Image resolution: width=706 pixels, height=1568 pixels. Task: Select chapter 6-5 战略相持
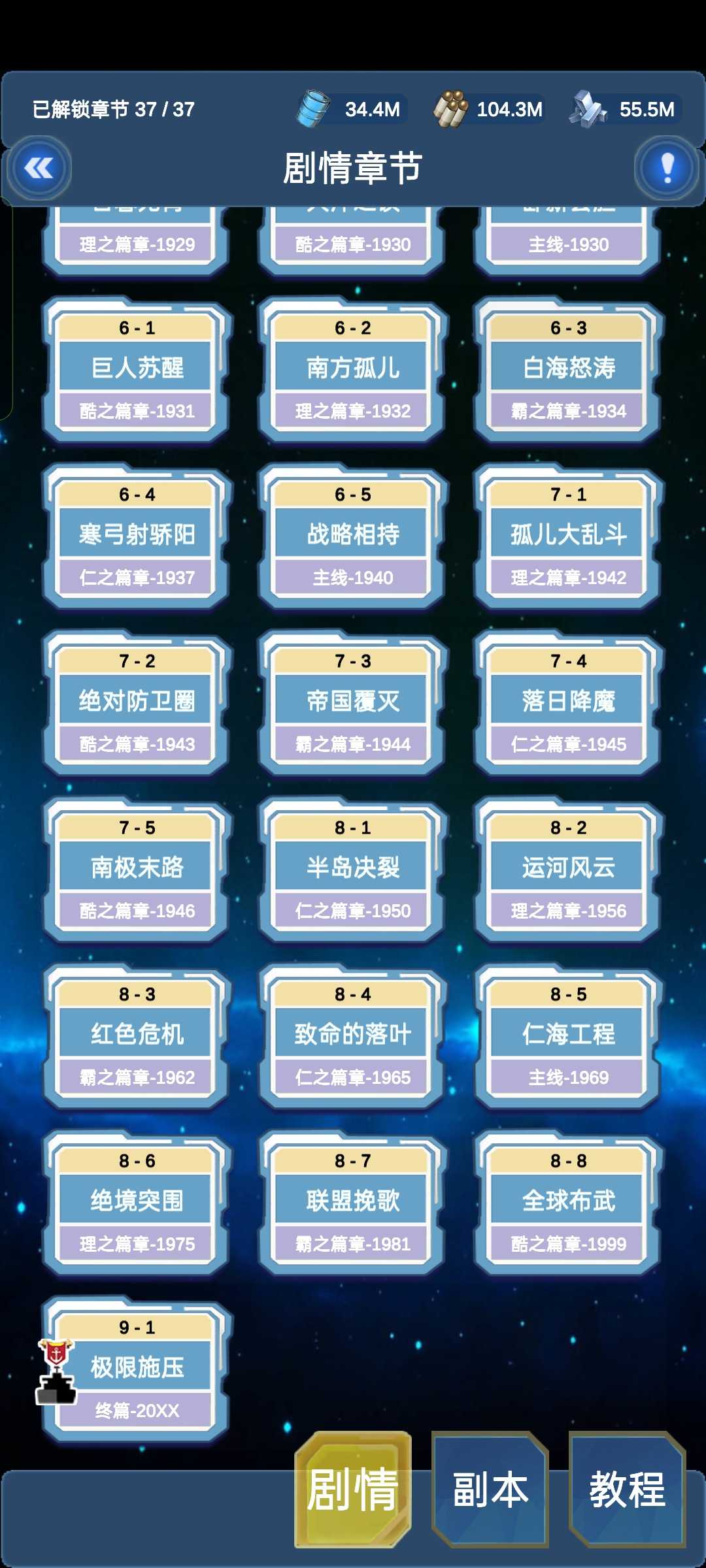pyautogui.click(x=353, y=536)
